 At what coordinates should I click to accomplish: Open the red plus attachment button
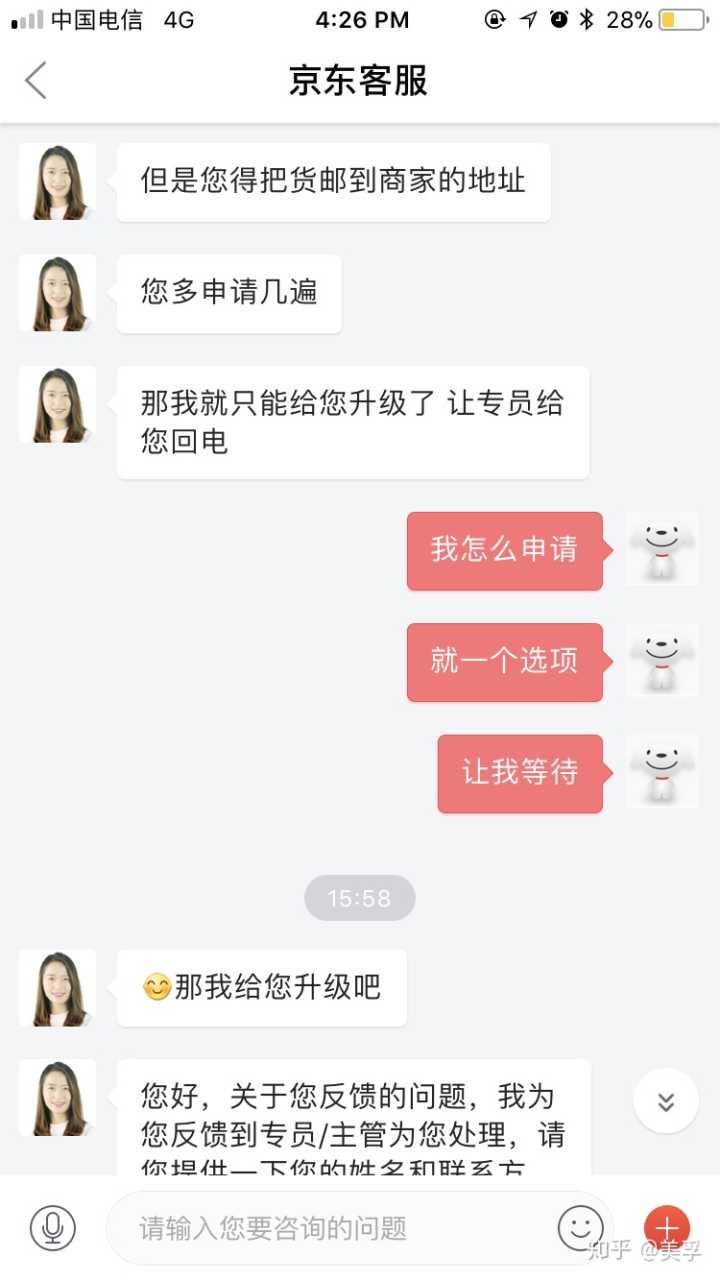tap(667, 1227)
